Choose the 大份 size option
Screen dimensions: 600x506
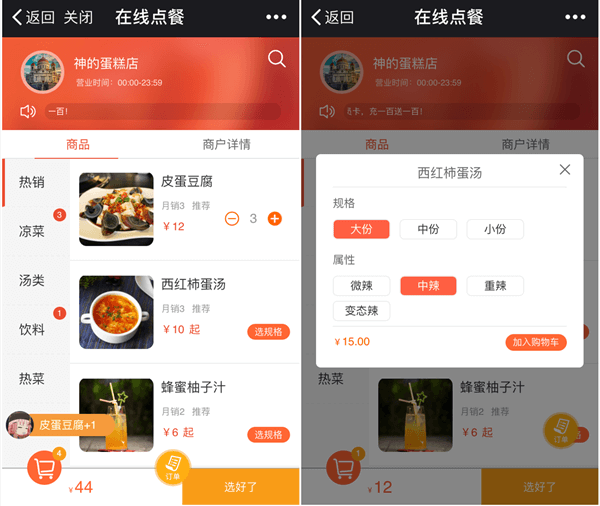[361, 229]
